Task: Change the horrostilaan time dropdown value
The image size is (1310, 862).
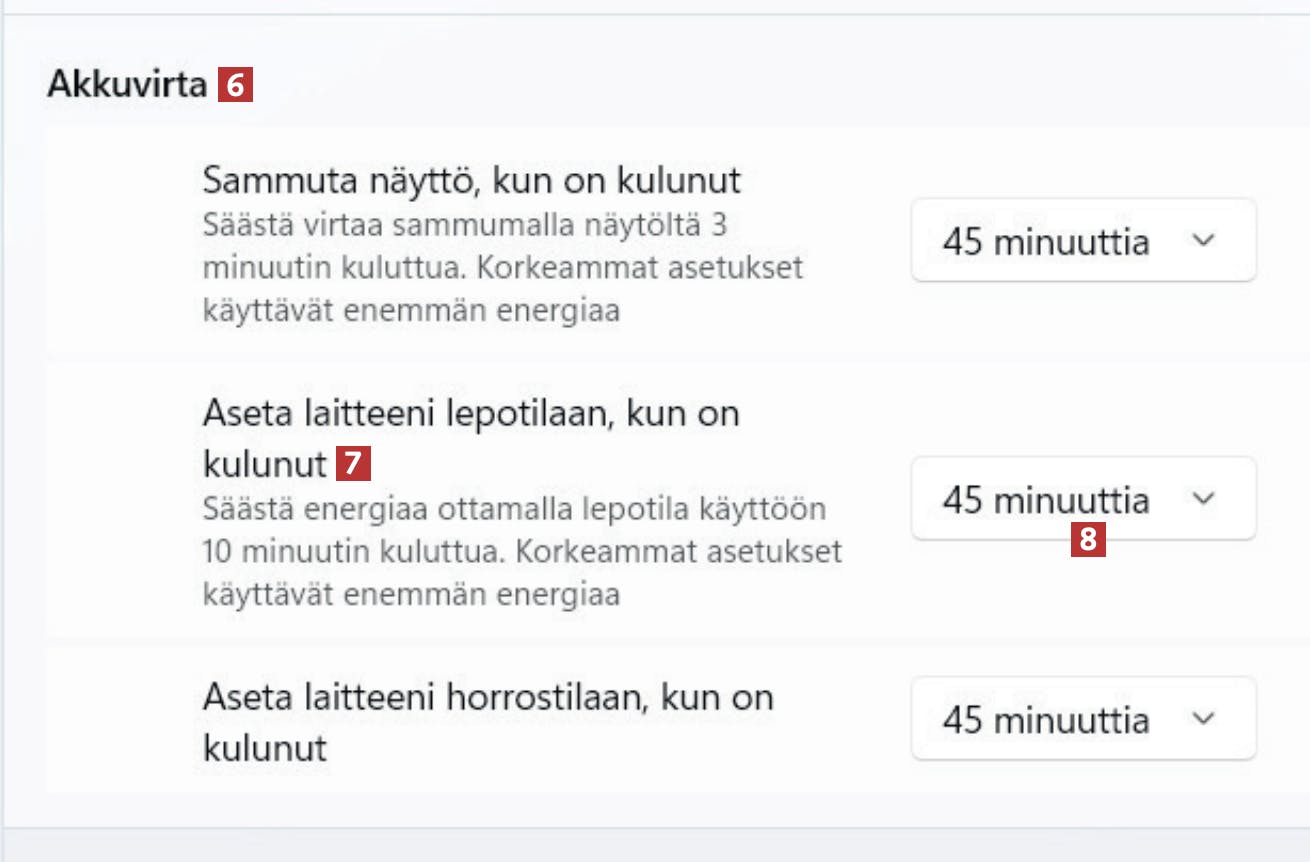Action: [x=1083, y=719]
